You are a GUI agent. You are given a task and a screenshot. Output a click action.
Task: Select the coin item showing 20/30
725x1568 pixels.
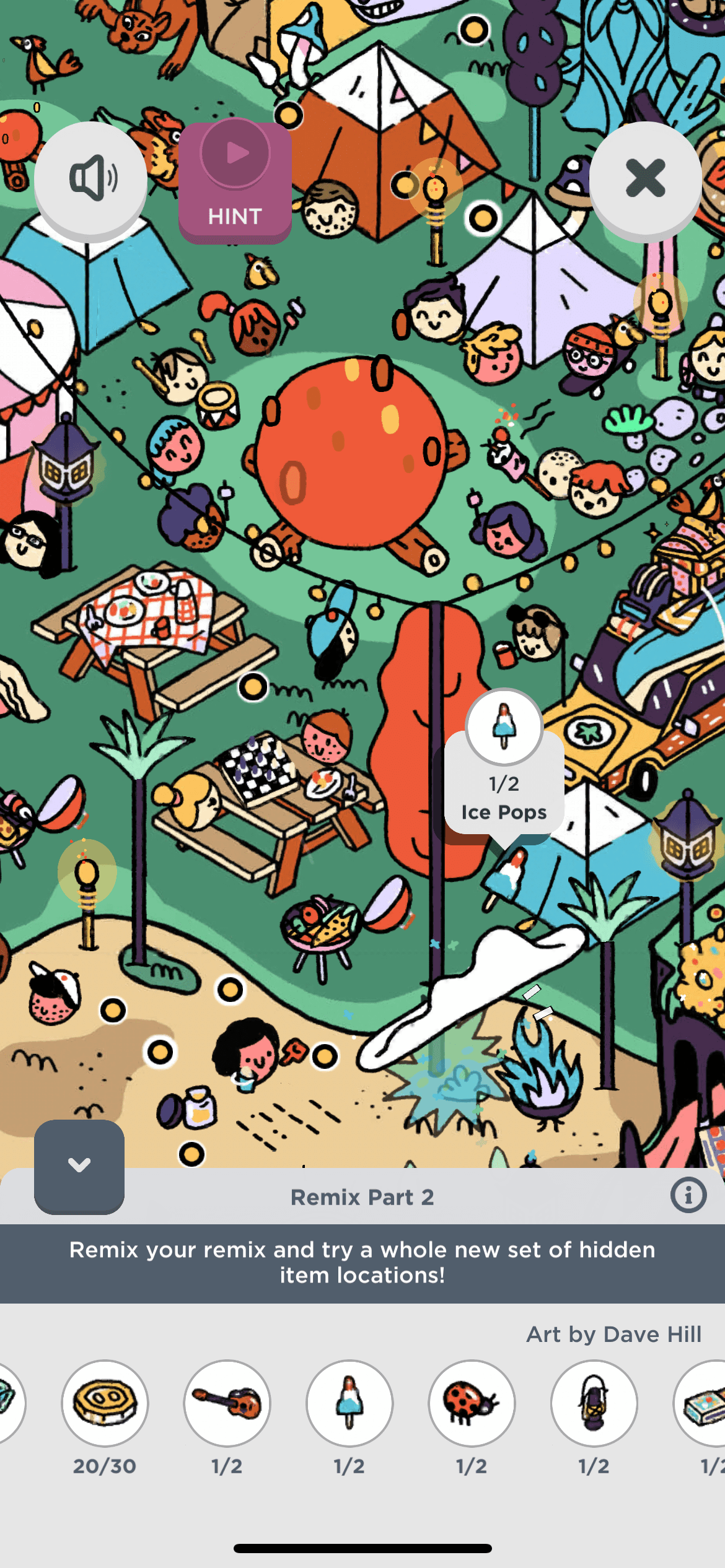[105, 1403]
